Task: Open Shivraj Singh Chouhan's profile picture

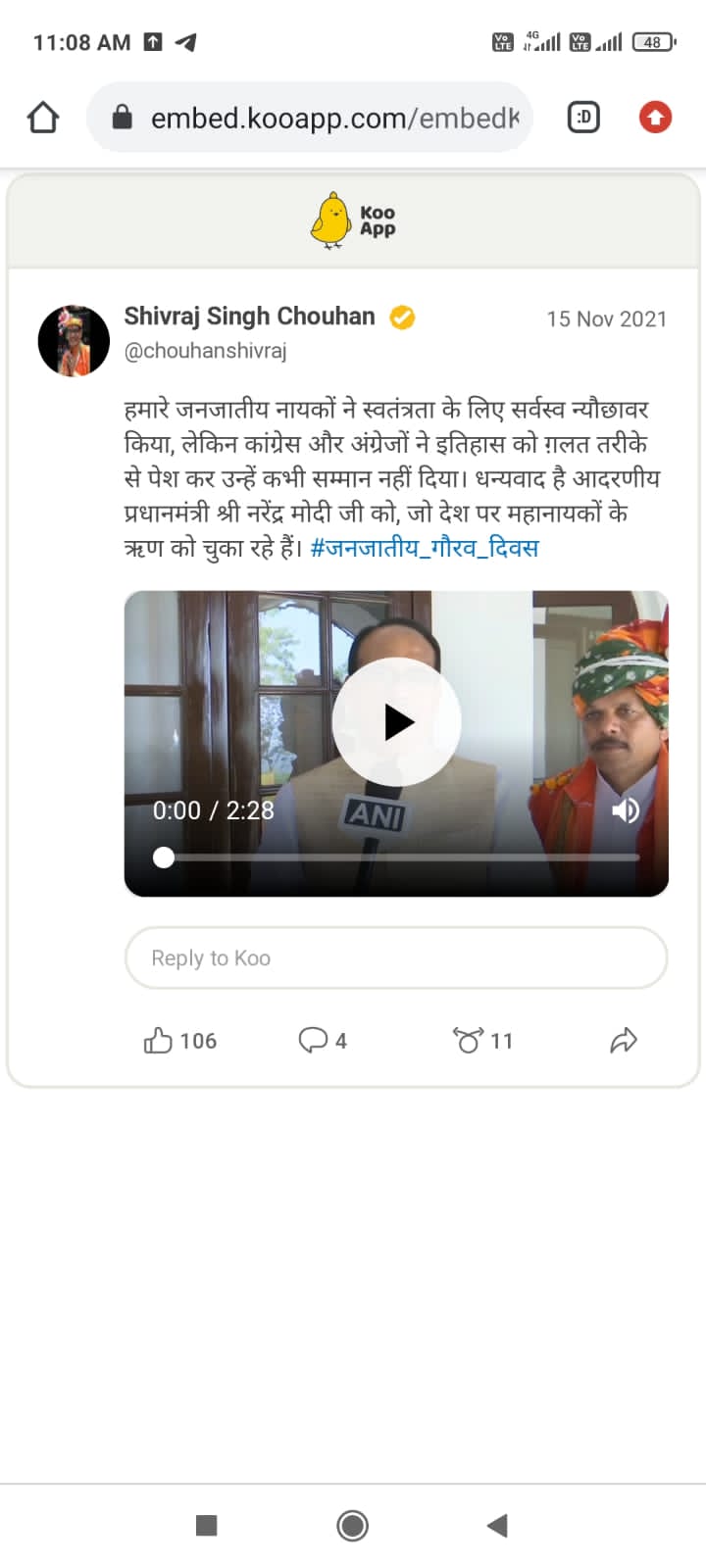Action: 74,341
